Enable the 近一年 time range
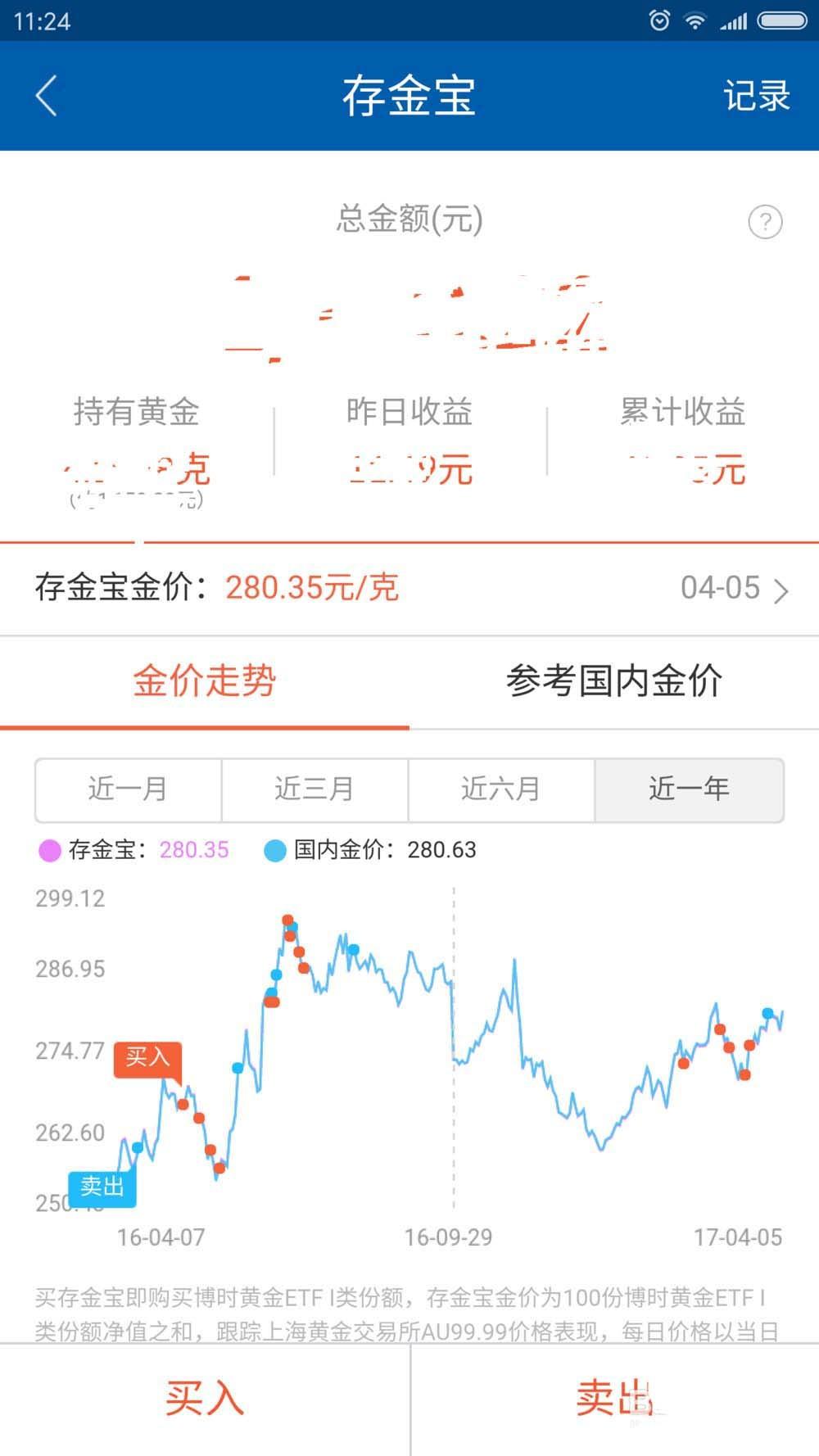The height and width of the screenshot is (1456, 819). click(x=689, y=789)
